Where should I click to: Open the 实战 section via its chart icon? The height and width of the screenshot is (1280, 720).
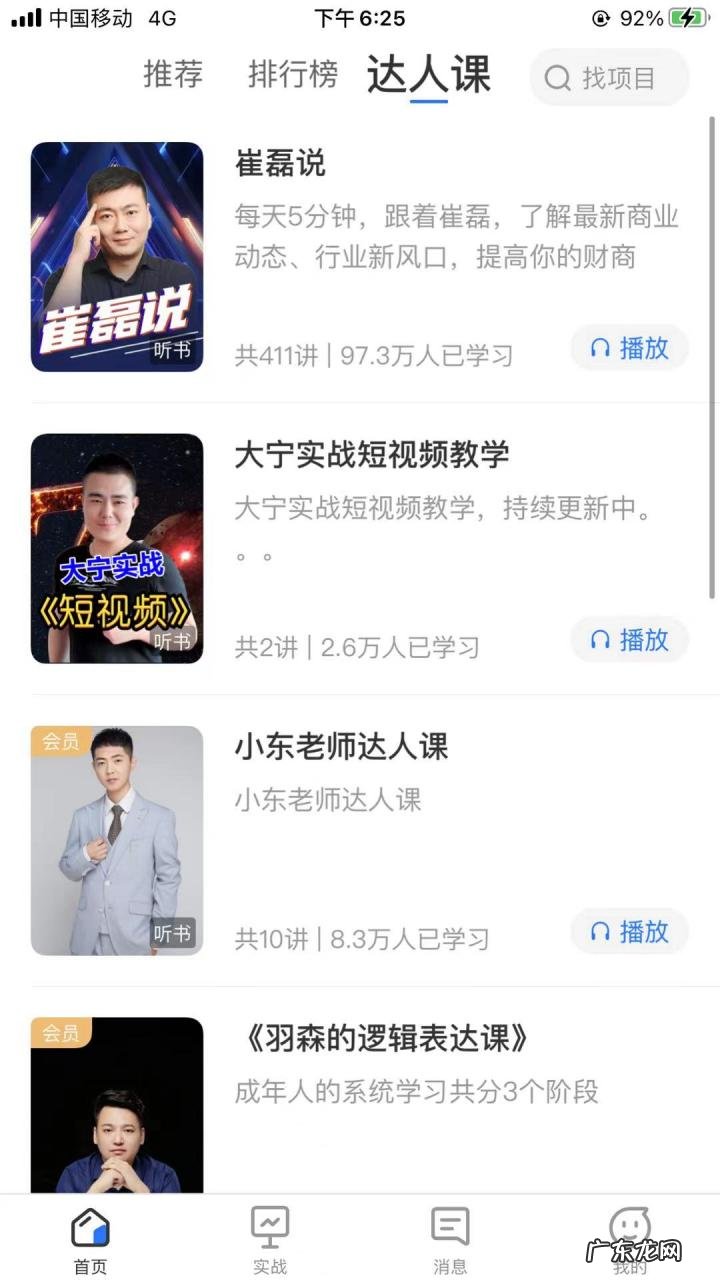click(x=269, y=1222)
